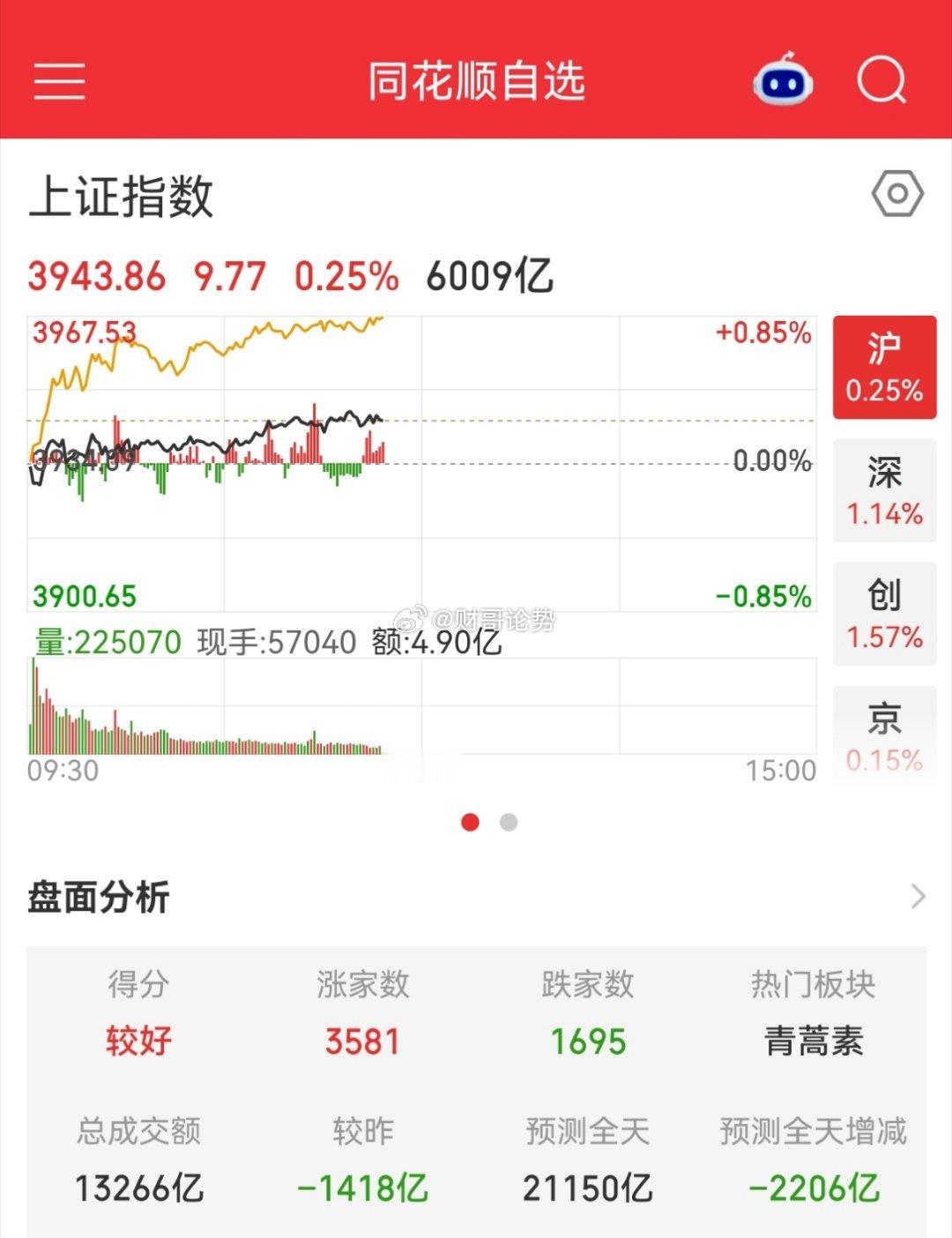Switch to the 深 index tab
The height and width of the screenshot is (1238, 952).
point(884,490)
